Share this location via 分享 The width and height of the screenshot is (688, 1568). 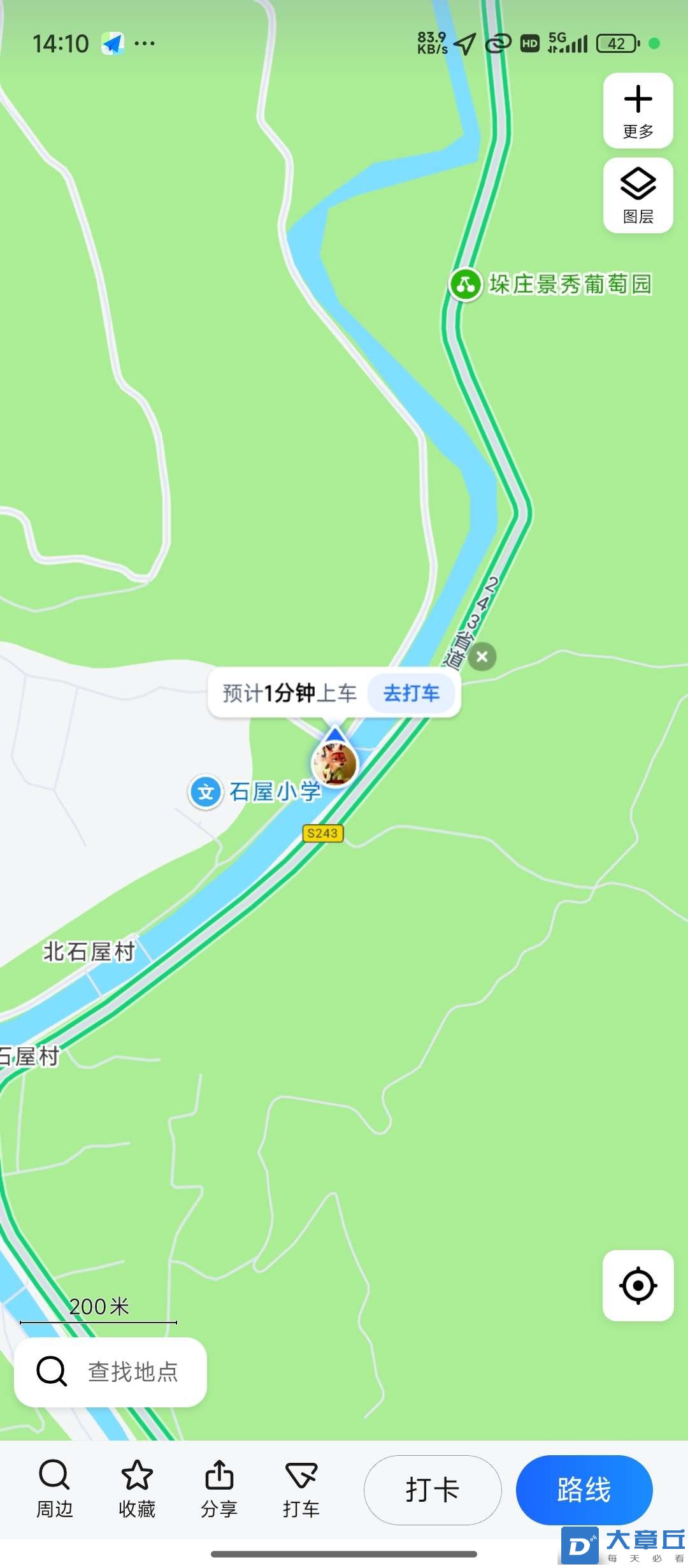click(219, 1489)
